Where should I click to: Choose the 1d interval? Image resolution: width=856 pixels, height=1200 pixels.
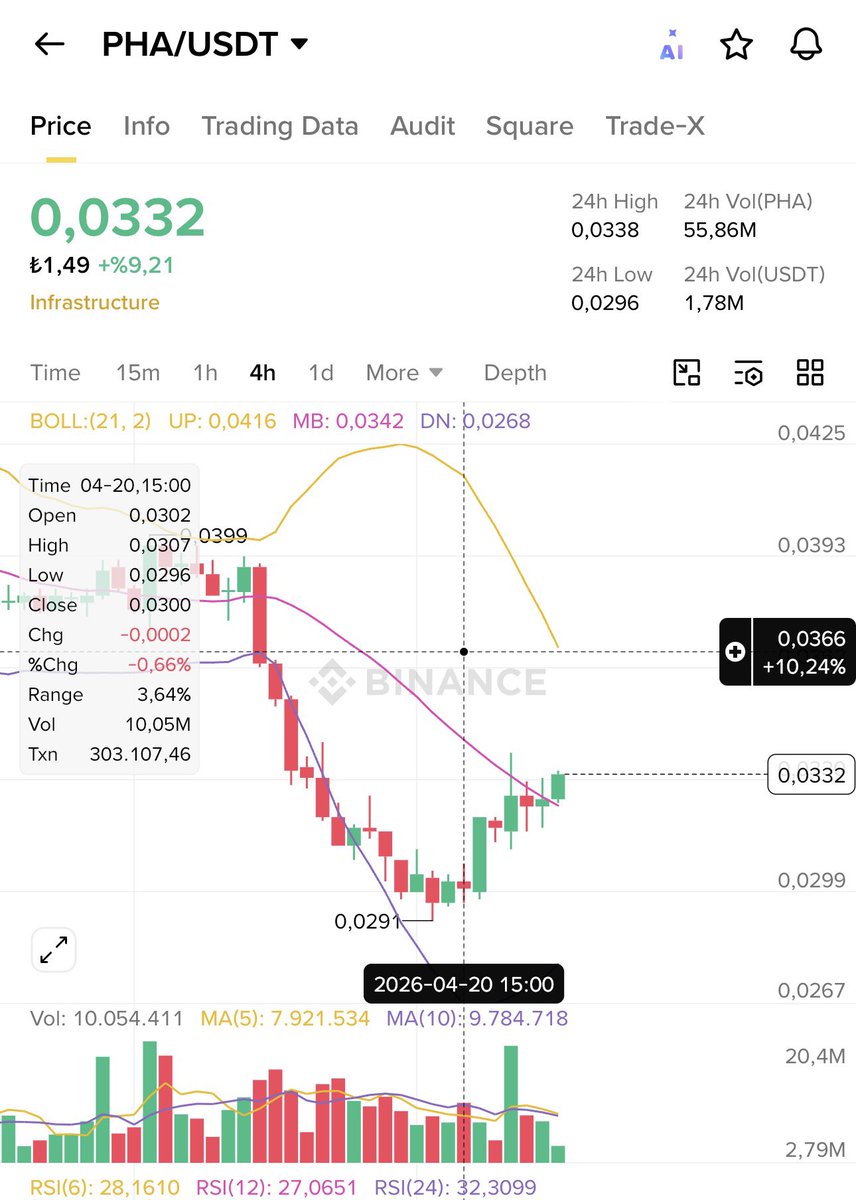321,373
